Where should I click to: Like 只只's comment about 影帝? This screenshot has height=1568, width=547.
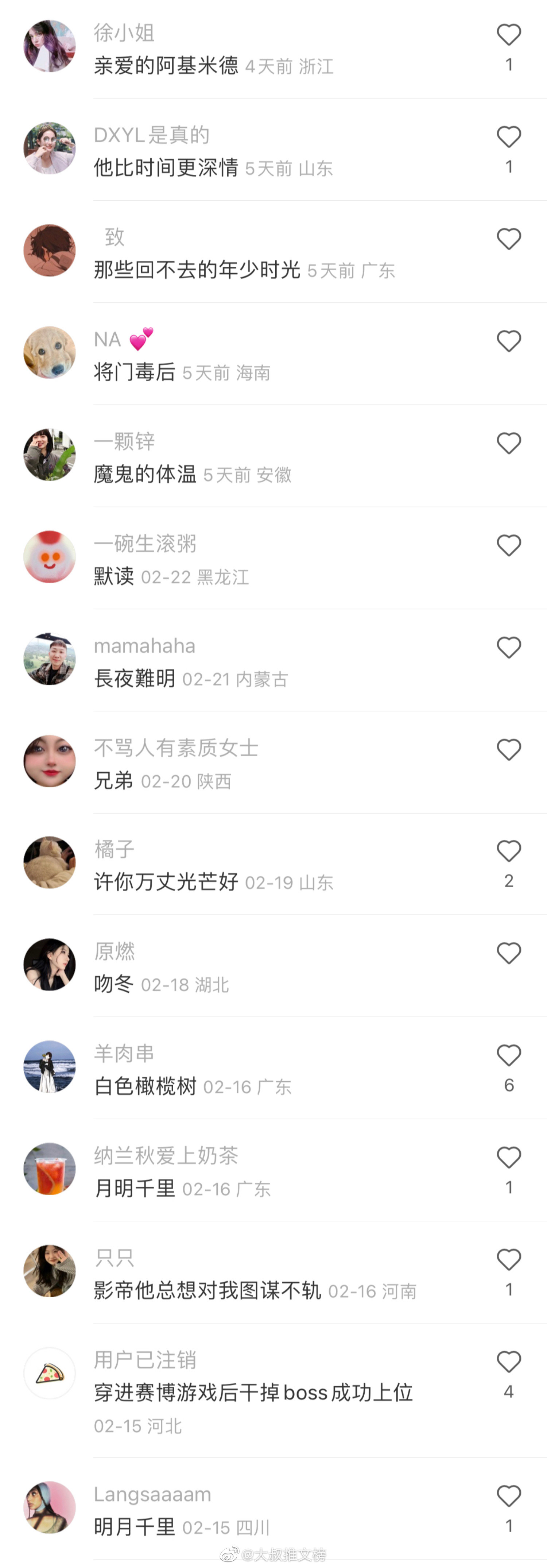click(x=509, y=1260)
